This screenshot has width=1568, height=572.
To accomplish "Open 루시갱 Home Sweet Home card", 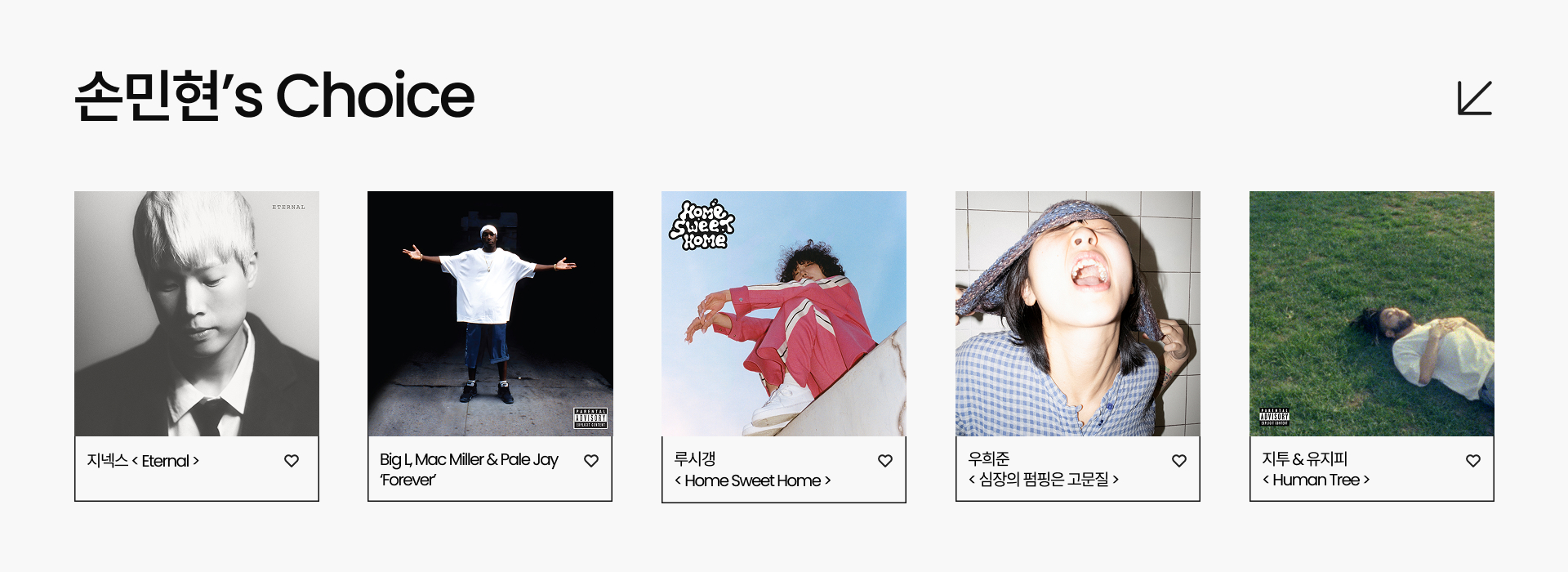I will [784, 314].
